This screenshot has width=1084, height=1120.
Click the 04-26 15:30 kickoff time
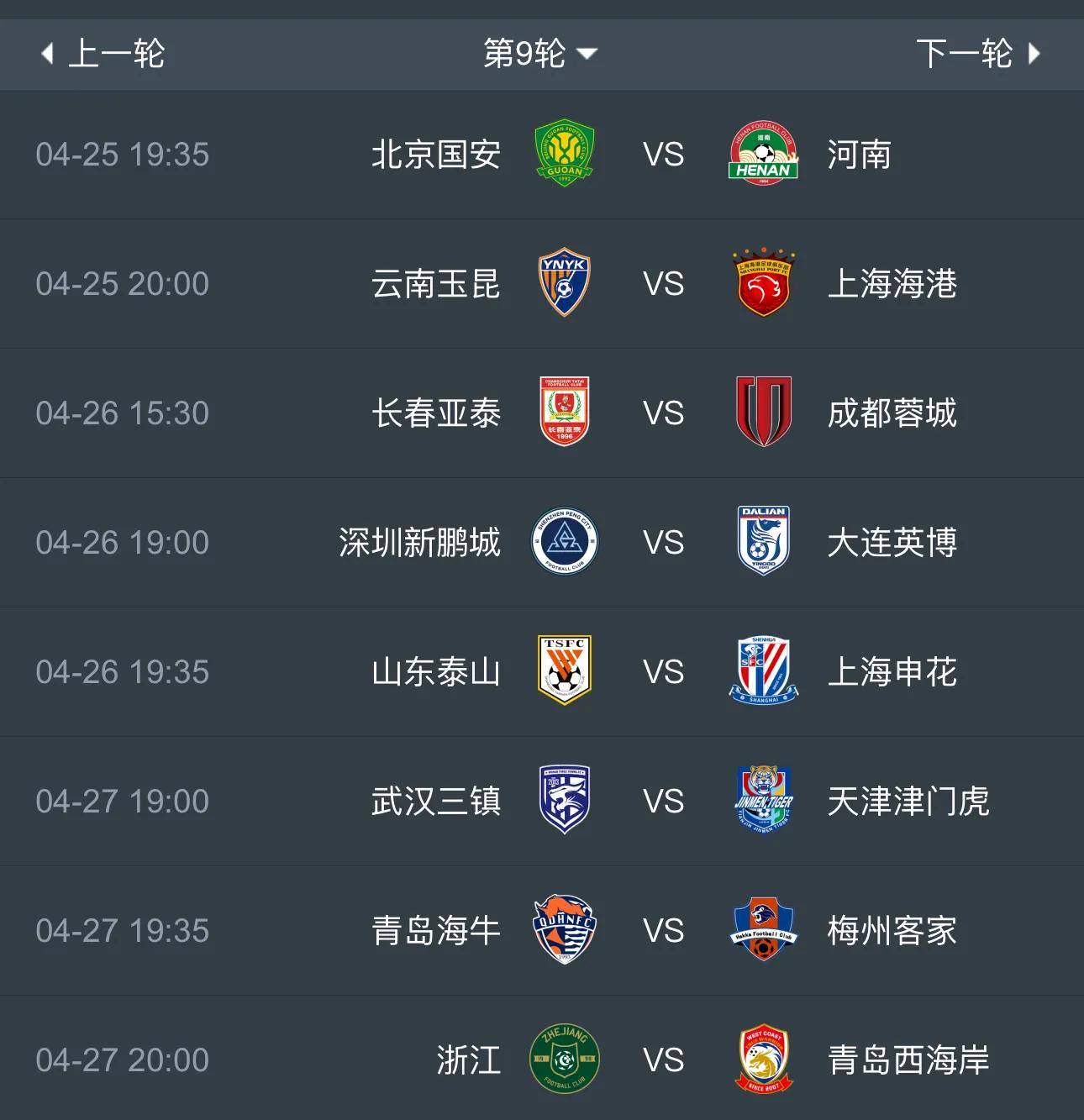[121, 413]
